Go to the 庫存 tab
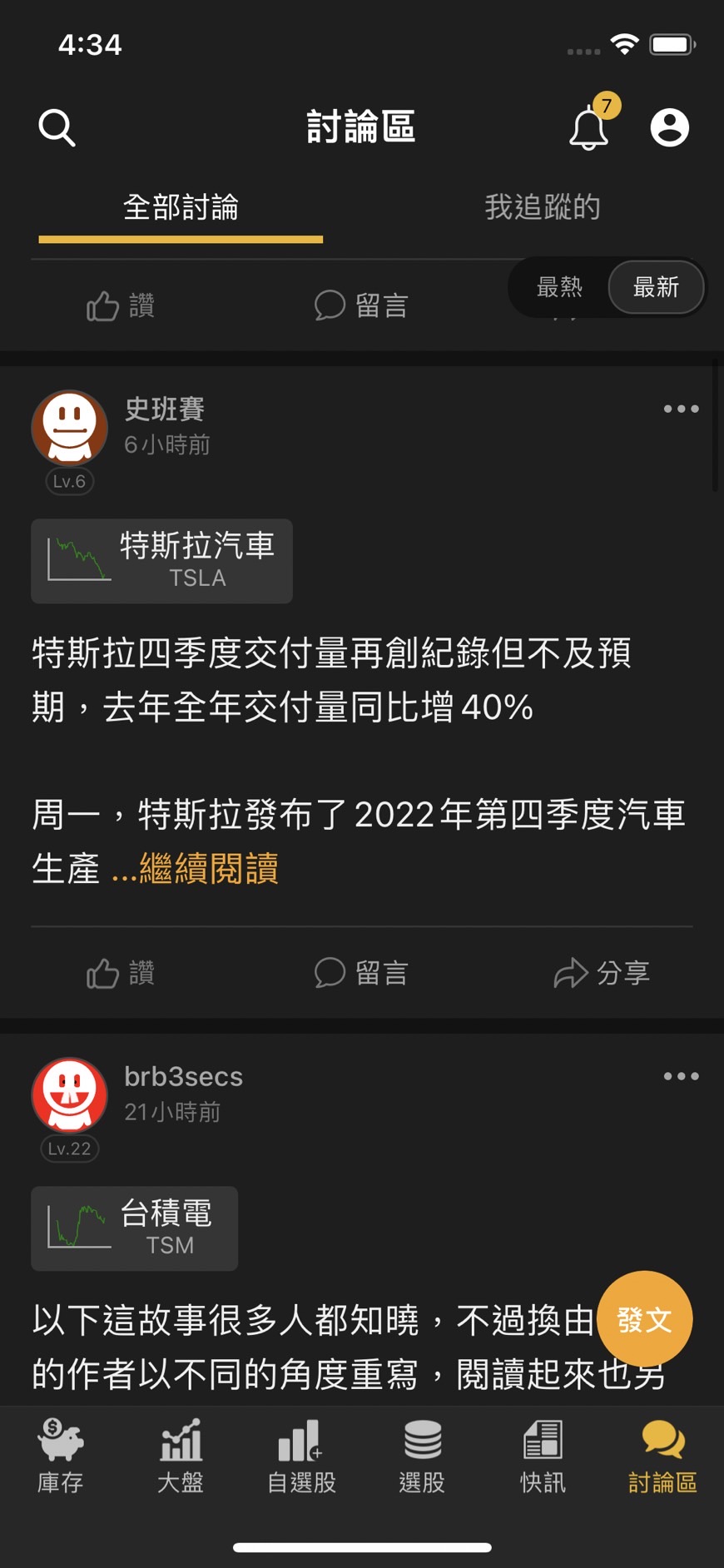The height and width of the screenshot is (1568, 724). point(60,1456)
